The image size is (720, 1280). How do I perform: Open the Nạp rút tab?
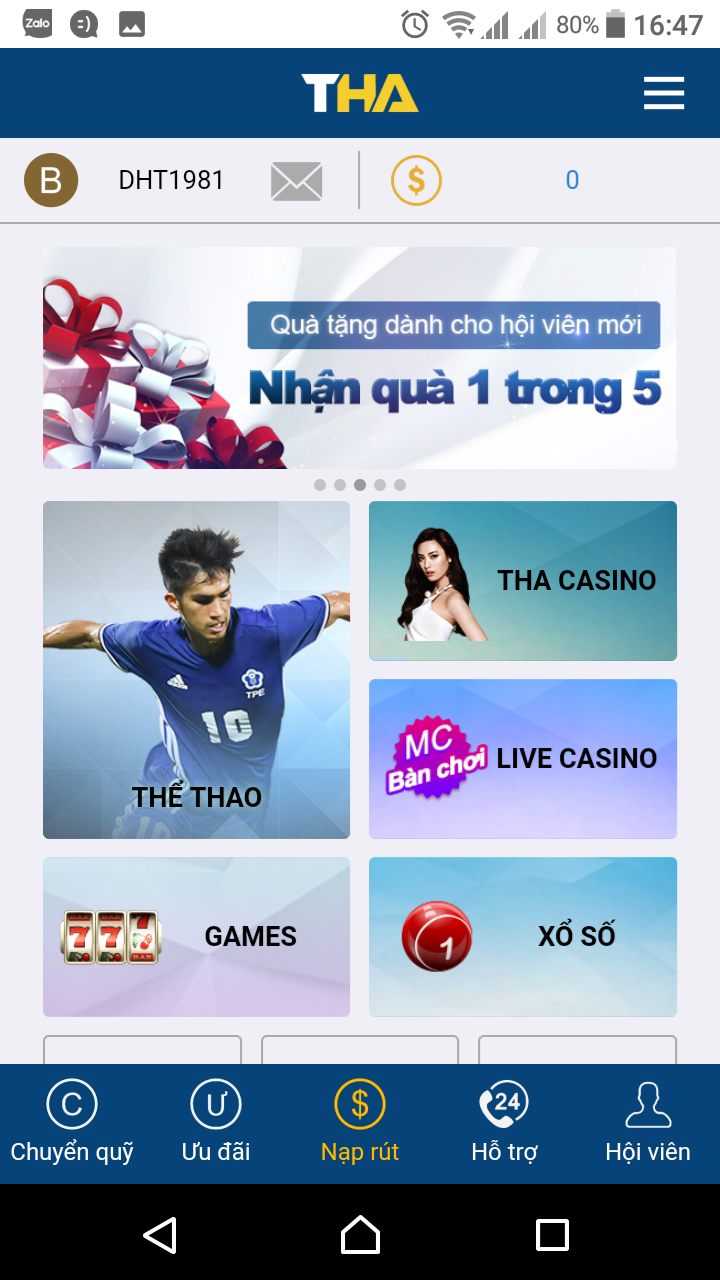point(360,1124)
